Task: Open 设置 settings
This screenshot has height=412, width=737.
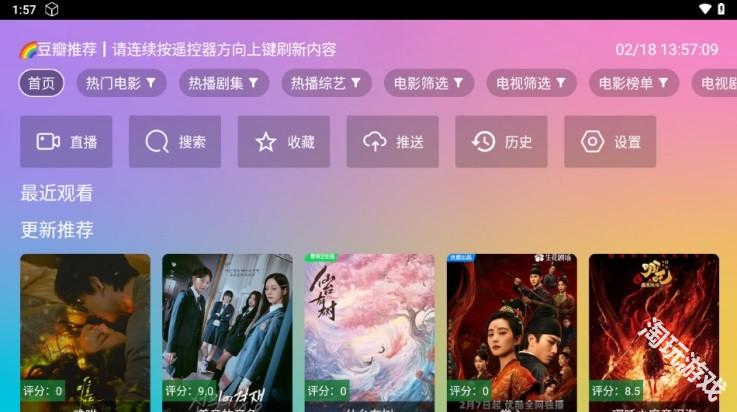Action: pos(610,142)
